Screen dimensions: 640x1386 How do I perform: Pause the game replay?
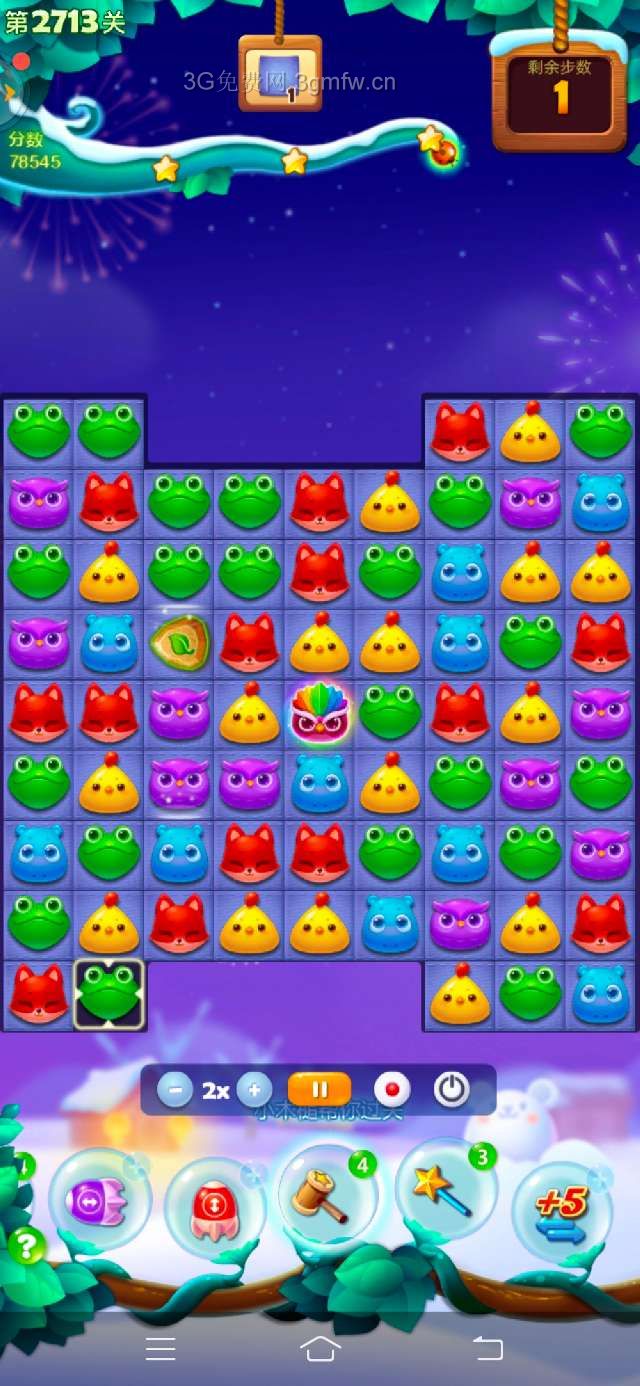[319, 1090]
